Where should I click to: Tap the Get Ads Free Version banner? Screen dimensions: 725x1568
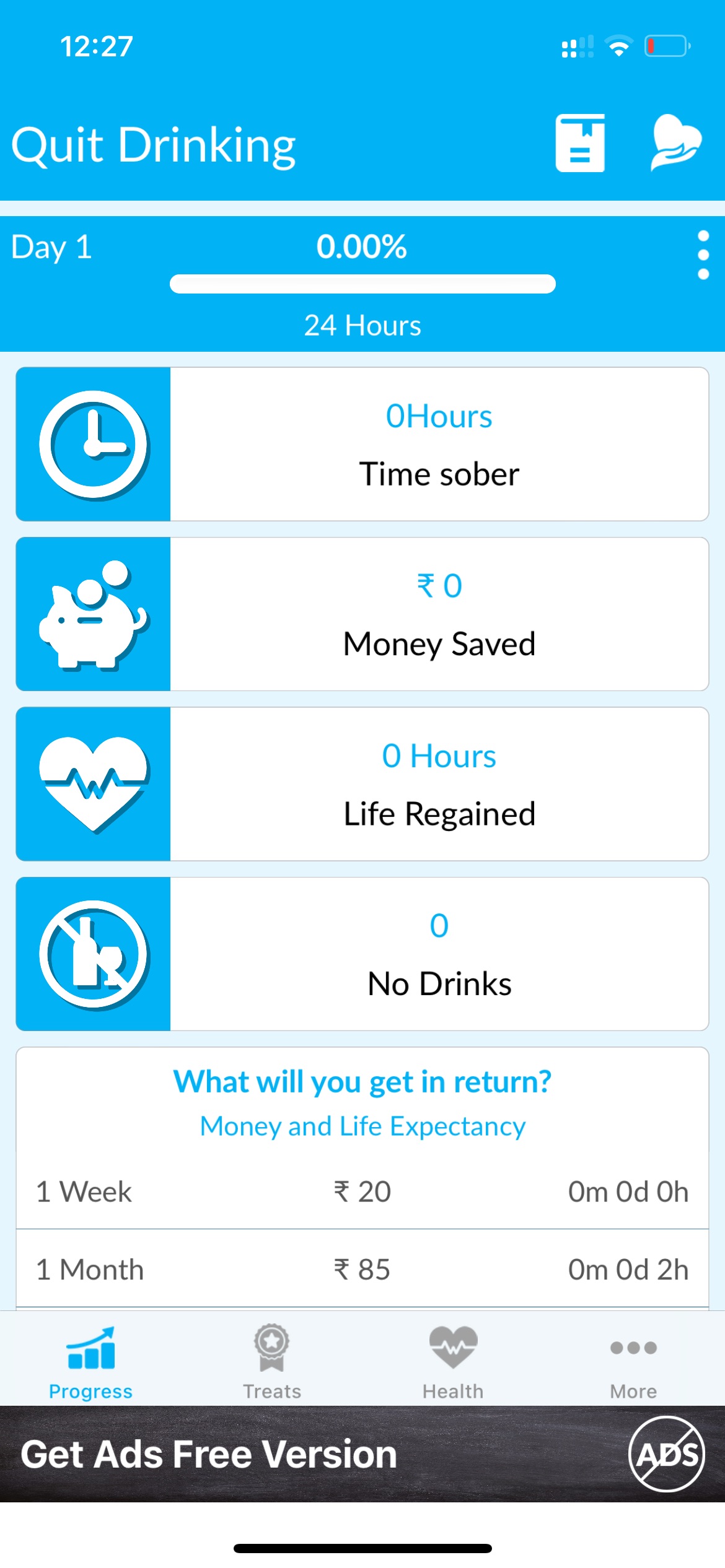tap(362, 1453)
